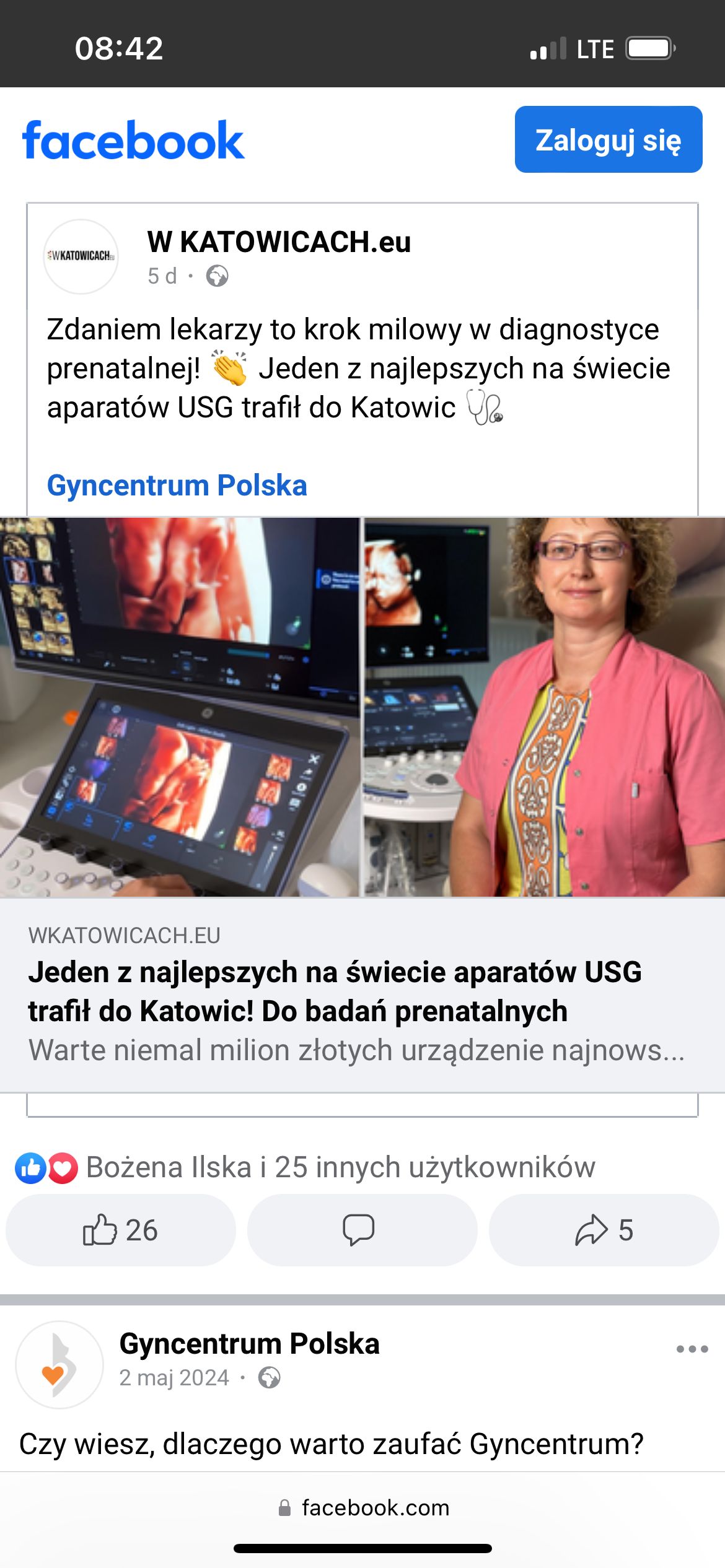Viewport: 725px width, 1568px height.
Task: Open W KATOWICACH.eu page name
Action: (279, 242)
